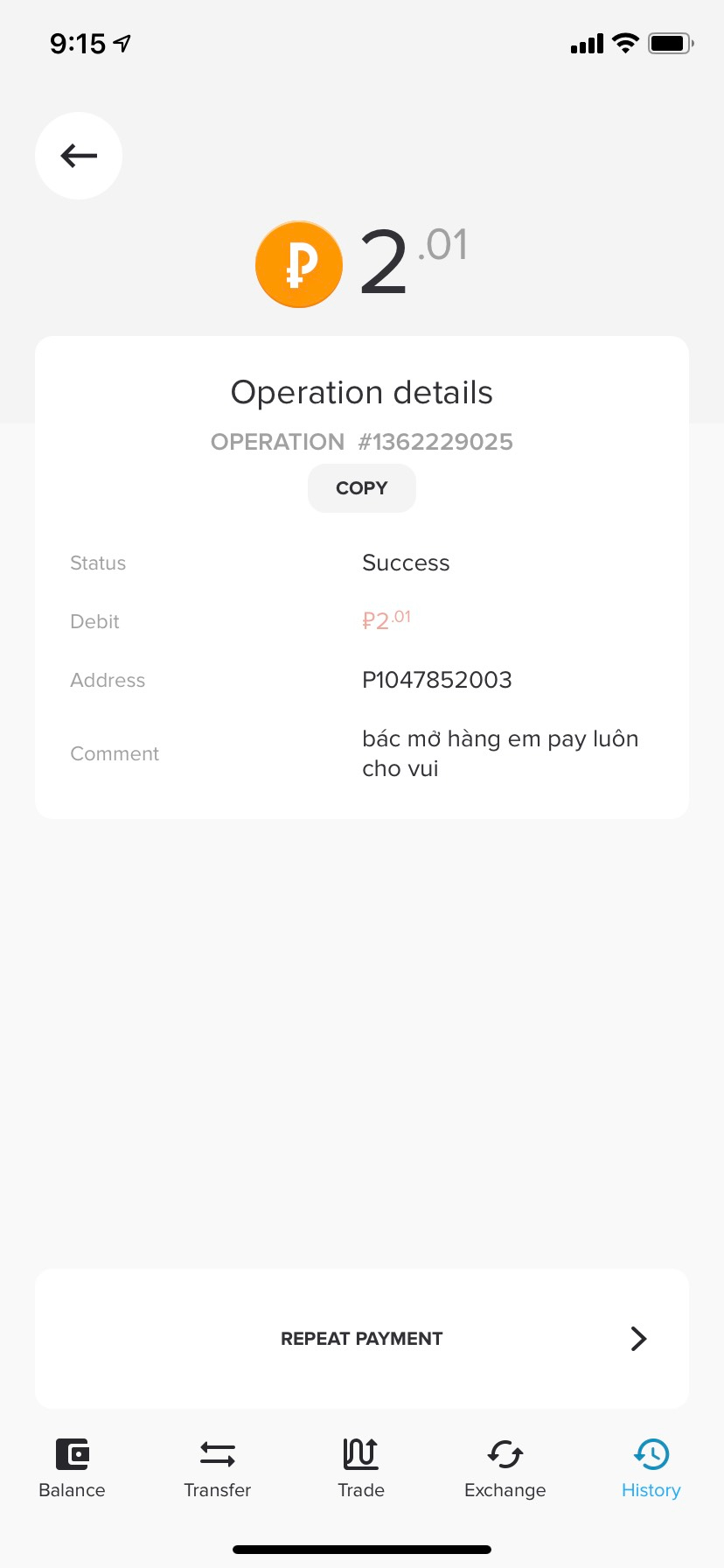Tap the History tab
Screen dimensions: 724x1568
click(x=651, y=1467)
